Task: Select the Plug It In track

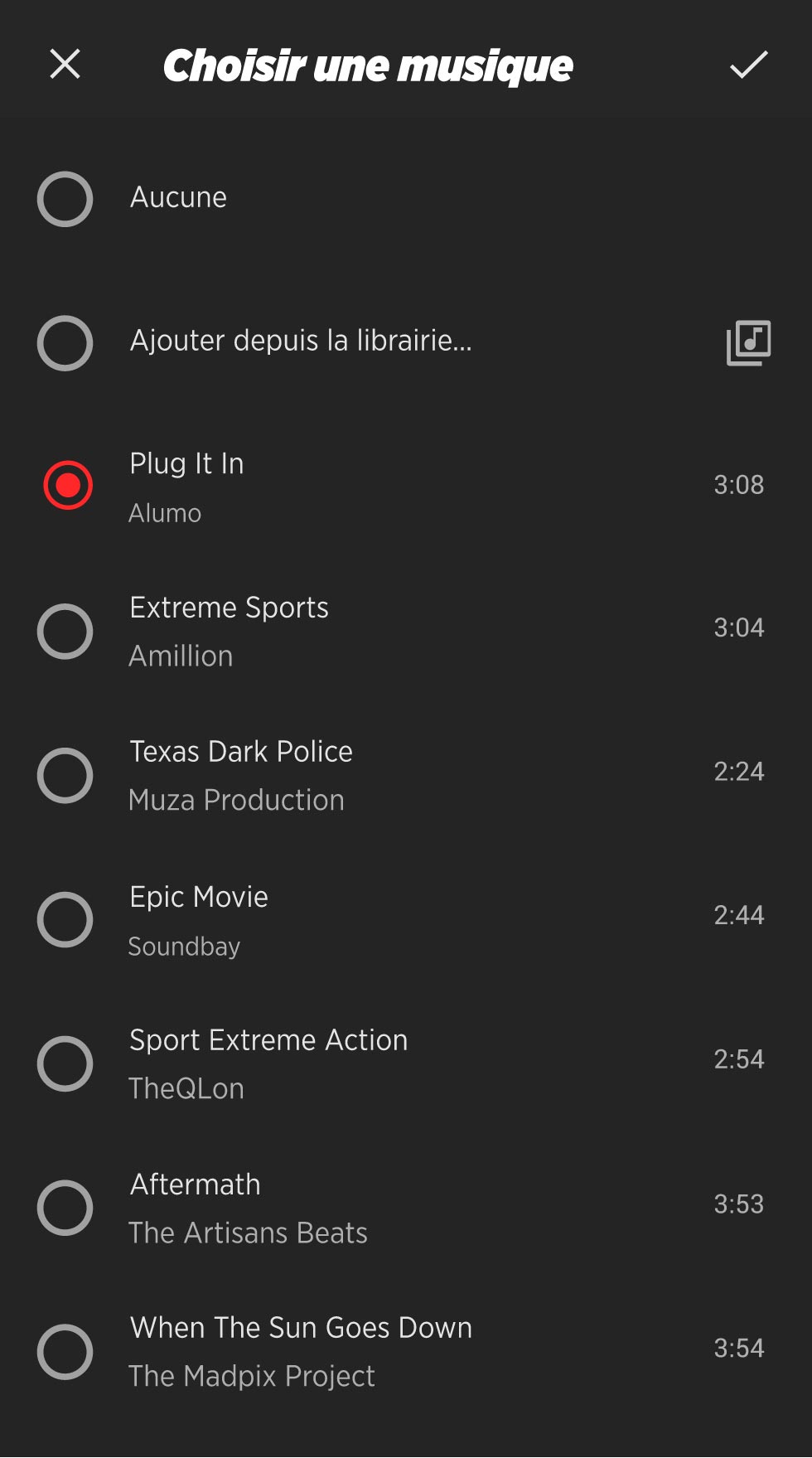Action: point(406,486)
